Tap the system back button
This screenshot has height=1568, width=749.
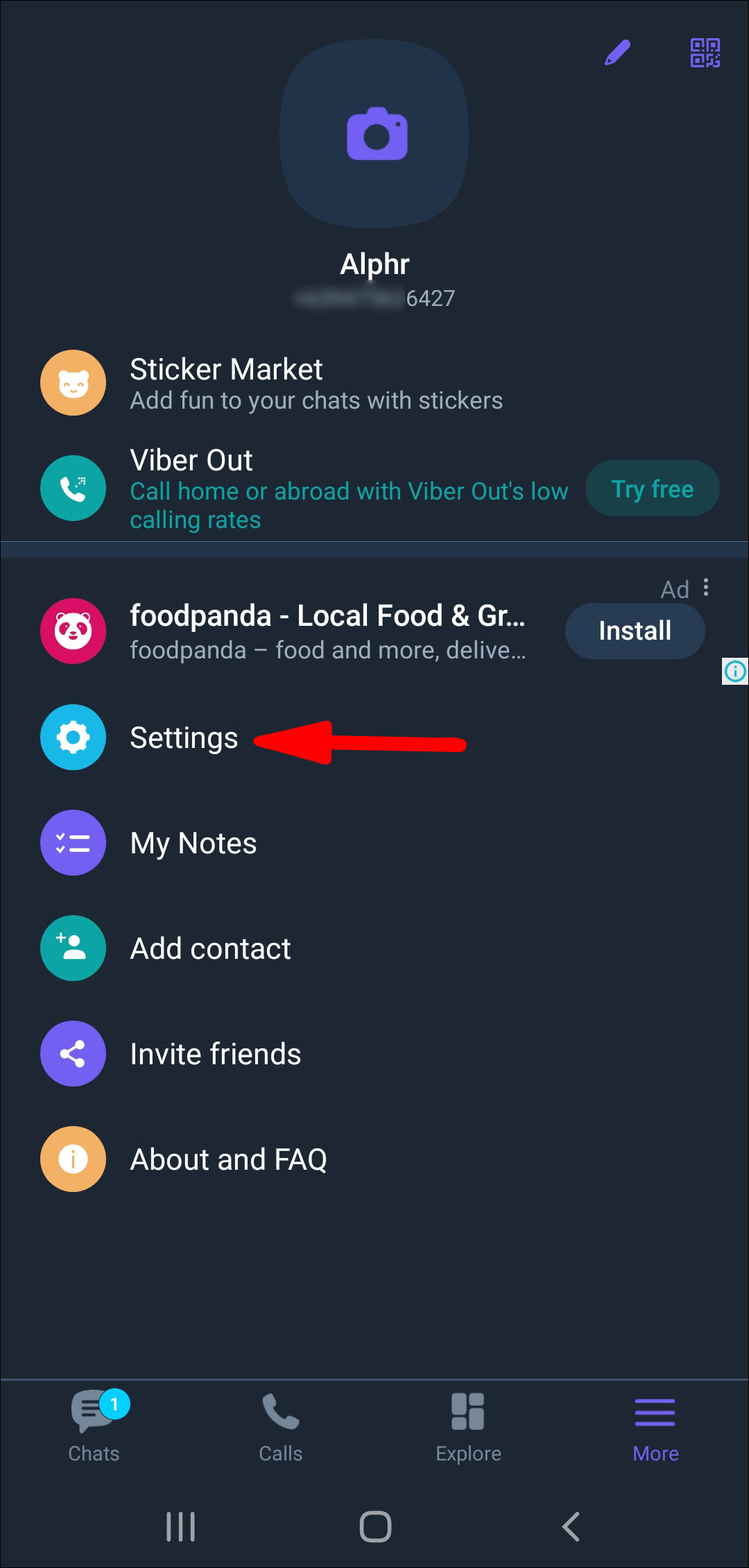pyautogui.click(x=570, y=1527)
